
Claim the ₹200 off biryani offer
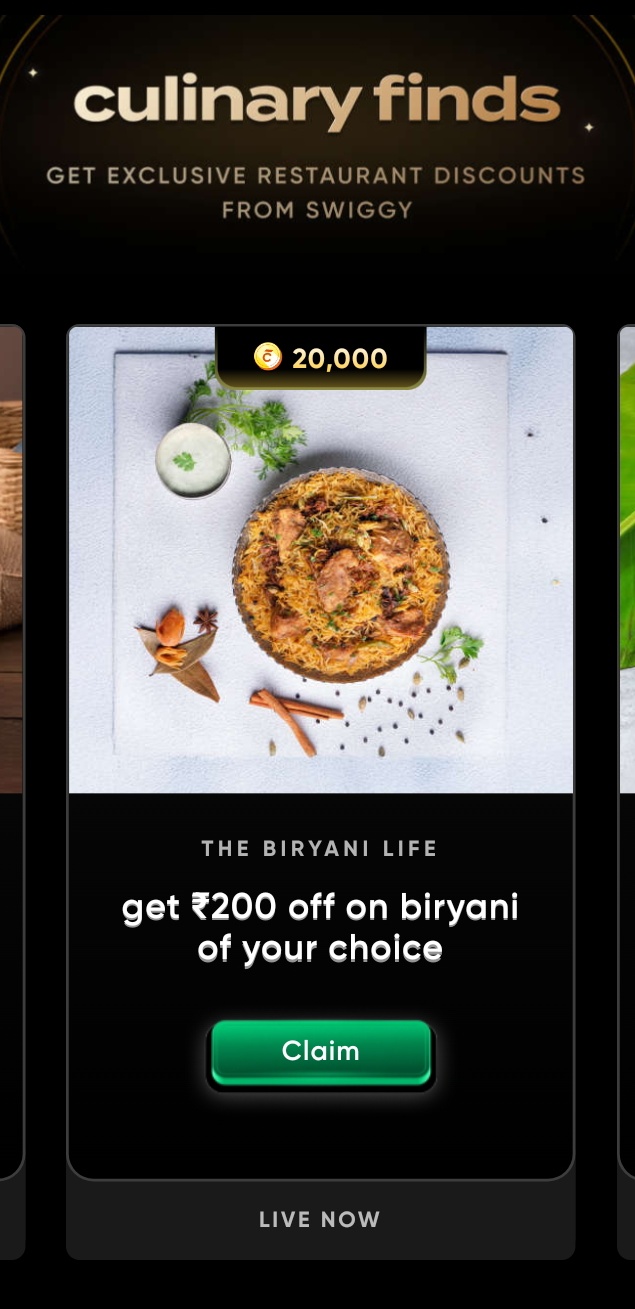tap(320, 1052)
